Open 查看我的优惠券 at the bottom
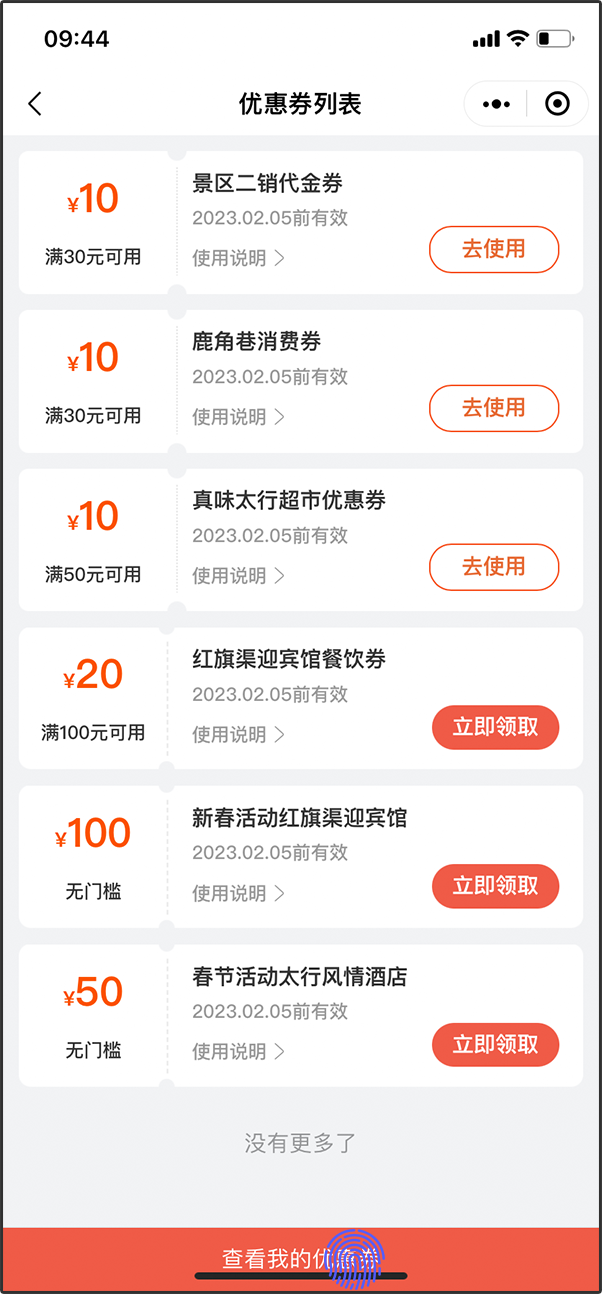This screenshot has height=1294, width=602. point(301,1258)
